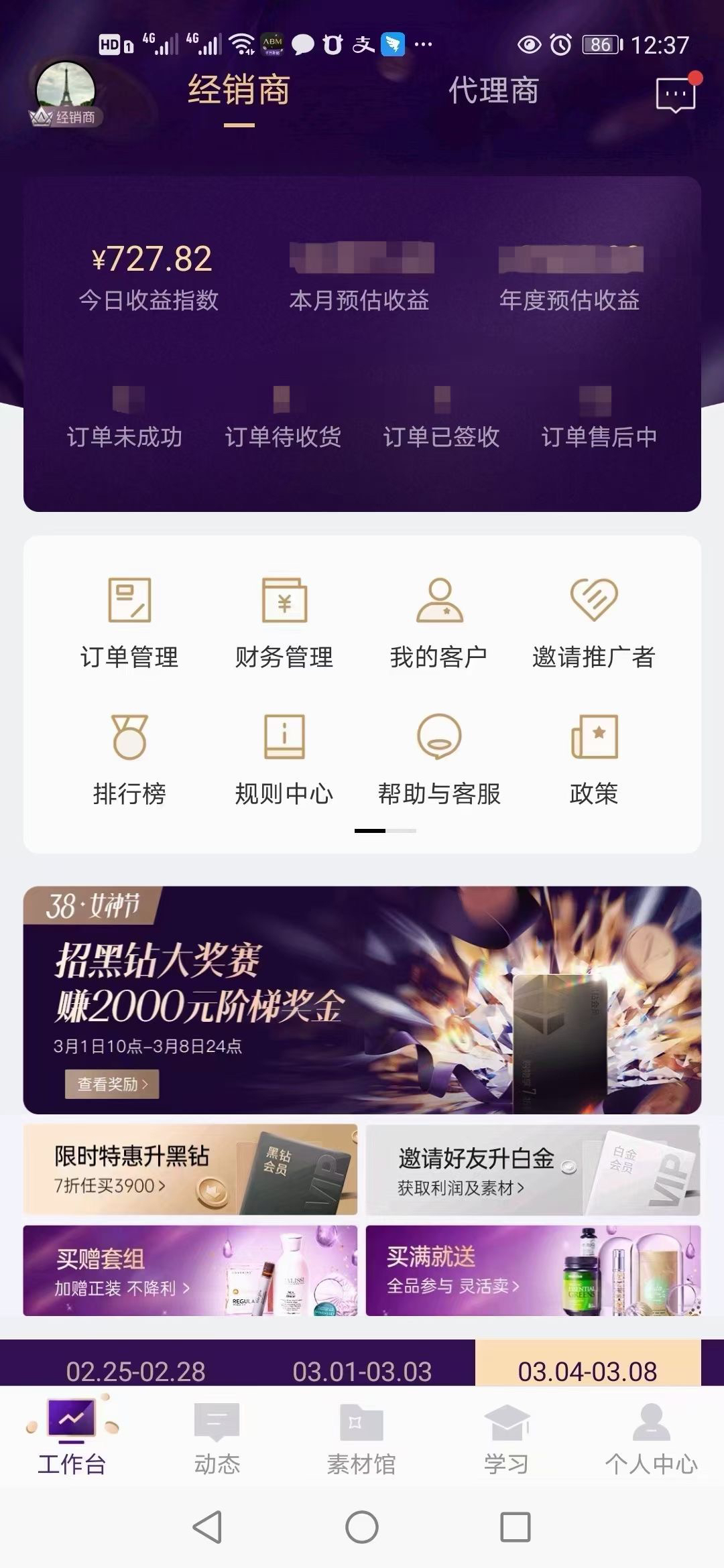Viewport: 724px width, 1568px height.
Task: Open the 邀请好友升白金 promo card
Action: click(533, 1171)
